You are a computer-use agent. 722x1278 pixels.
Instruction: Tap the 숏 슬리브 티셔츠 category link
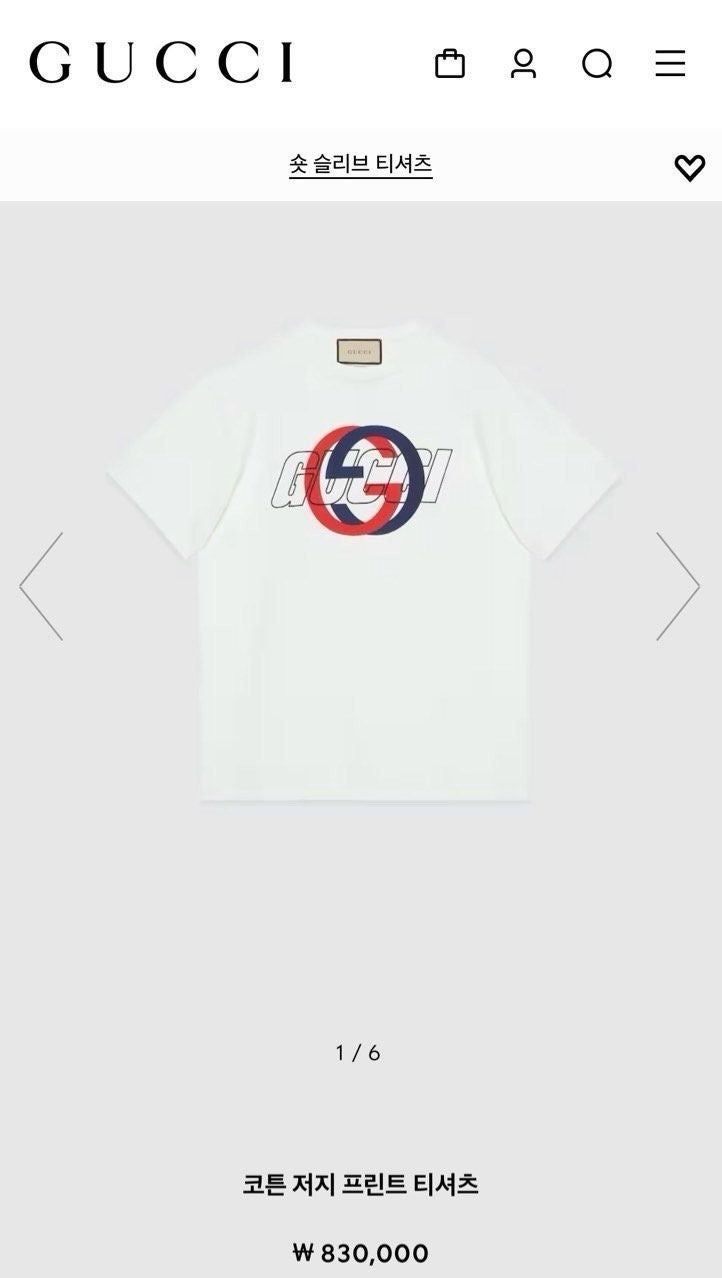(x=360, y=164)
